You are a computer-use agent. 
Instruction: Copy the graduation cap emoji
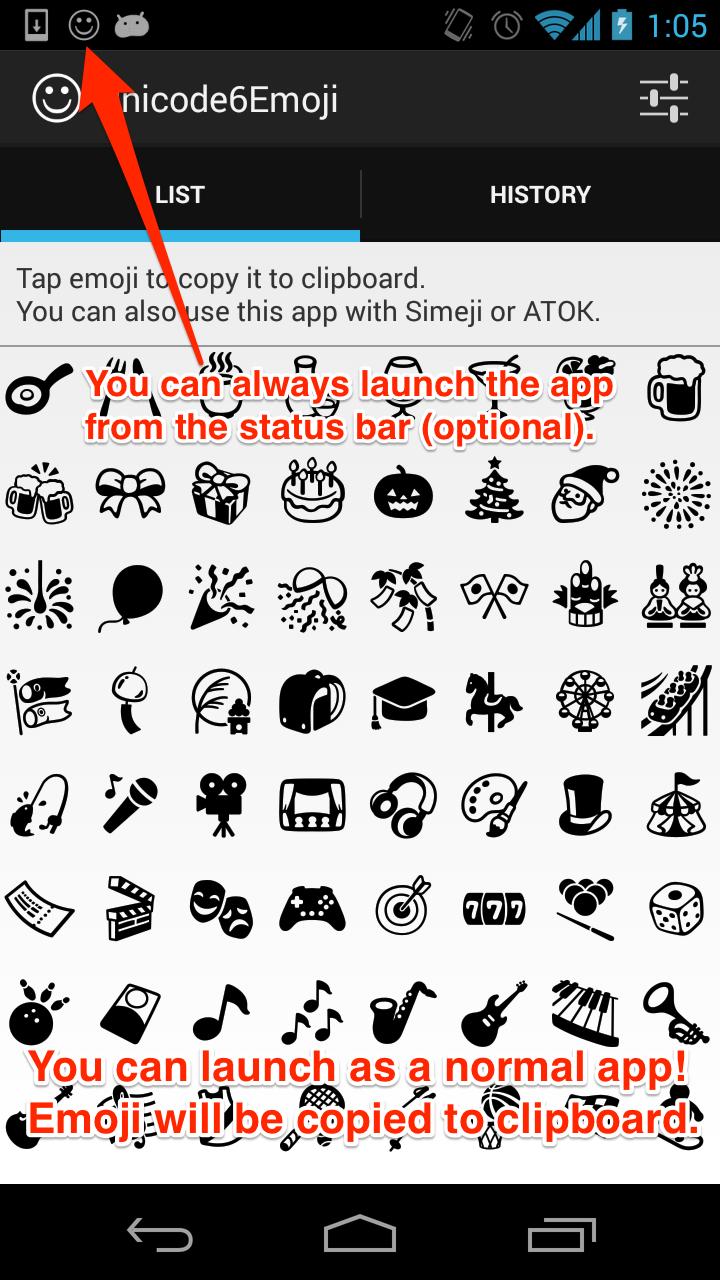point(402,700)
